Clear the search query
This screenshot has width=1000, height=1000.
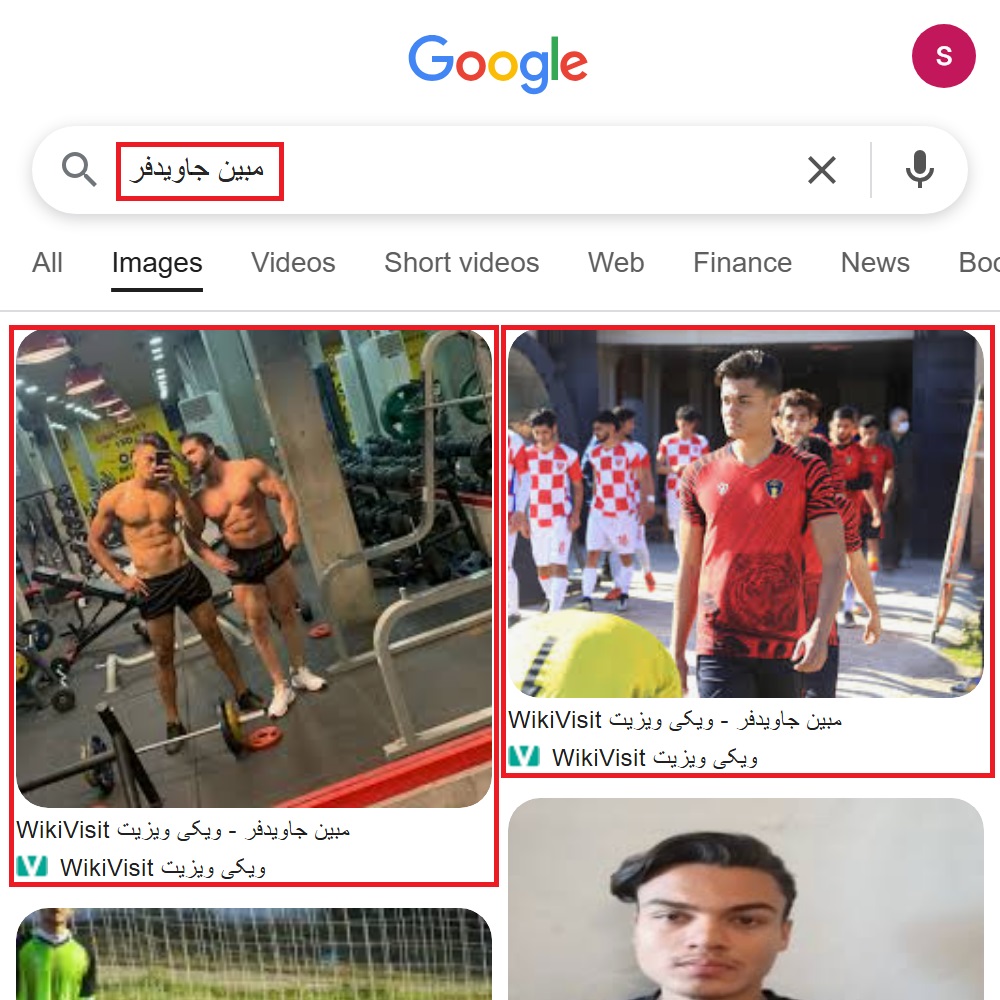tap(821, 171)
